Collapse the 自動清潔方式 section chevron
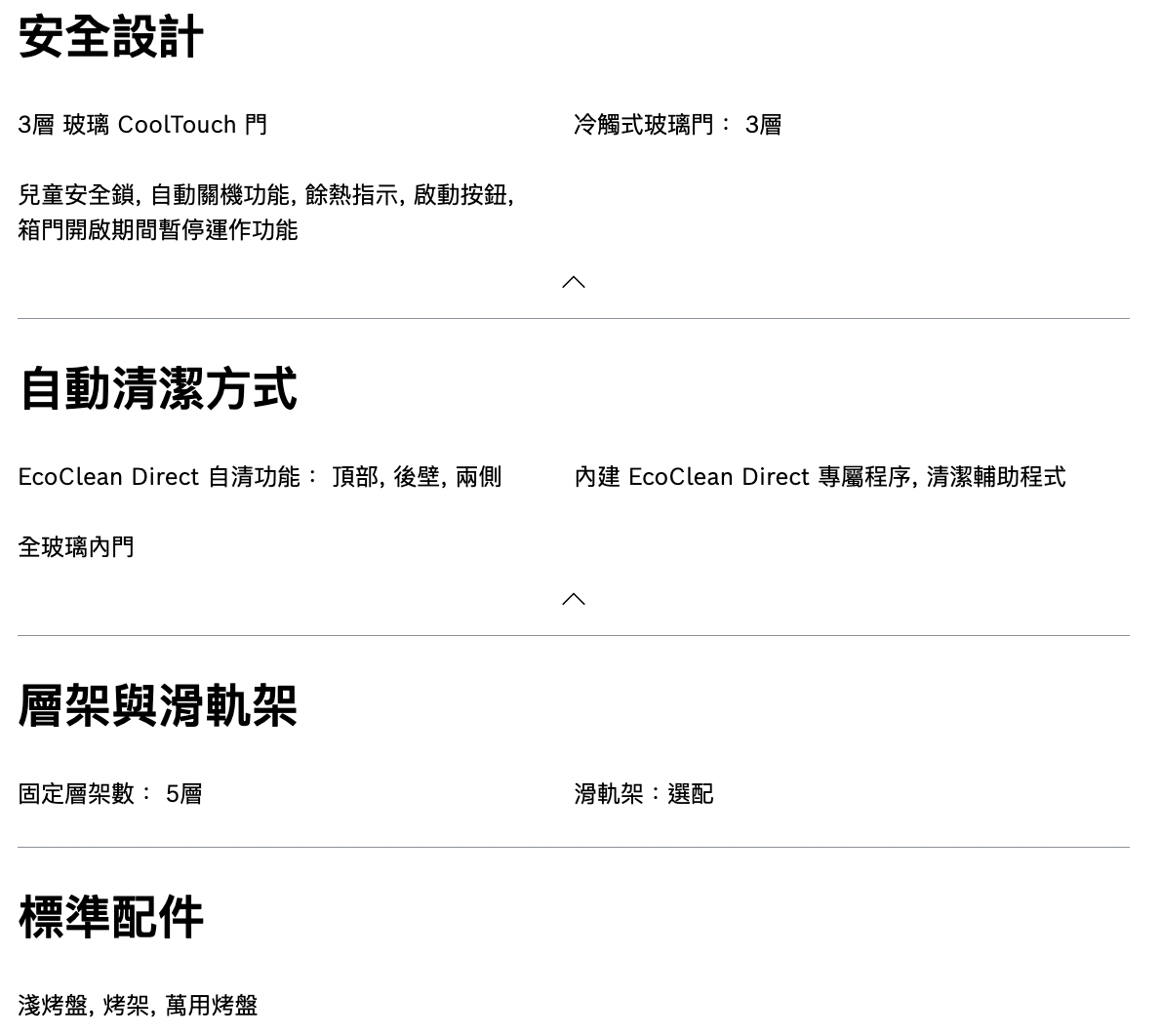This screenshot has height=1036, width=1161. (x=574, y=600)
